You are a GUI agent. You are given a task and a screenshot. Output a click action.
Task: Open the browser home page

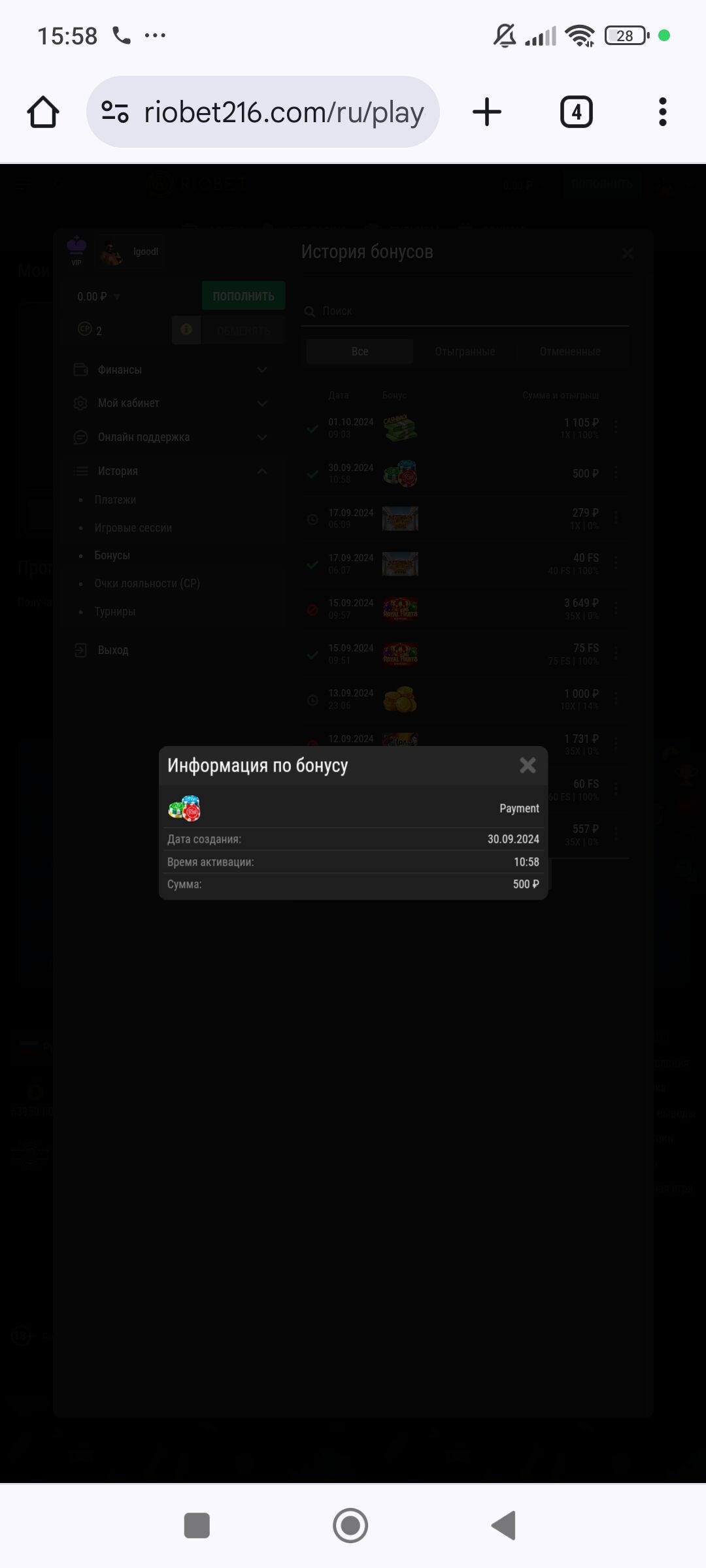click(x=43, y=112)
